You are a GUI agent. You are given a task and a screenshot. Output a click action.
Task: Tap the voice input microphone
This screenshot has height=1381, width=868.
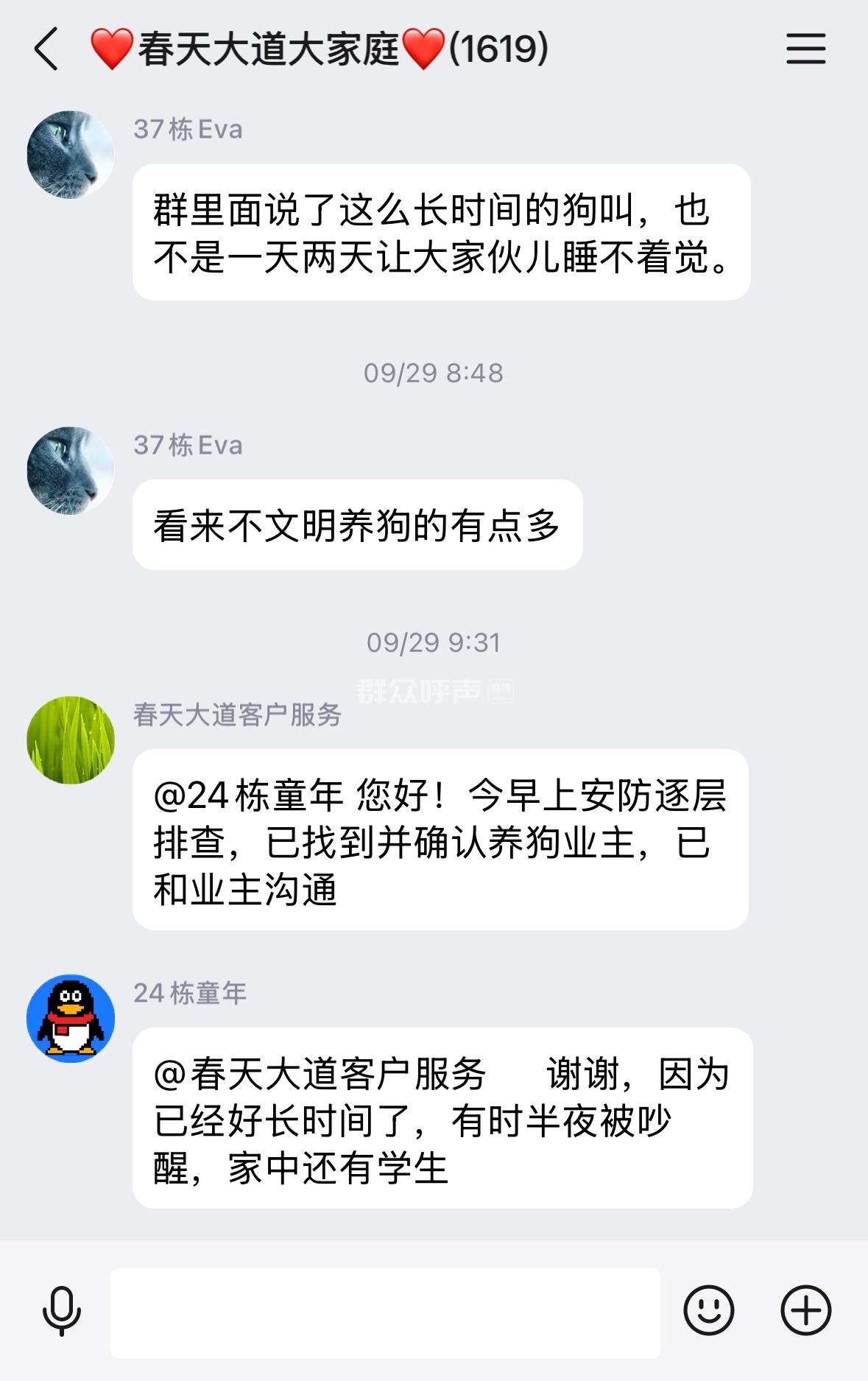pyautogui.click(x=62, y=1311)
